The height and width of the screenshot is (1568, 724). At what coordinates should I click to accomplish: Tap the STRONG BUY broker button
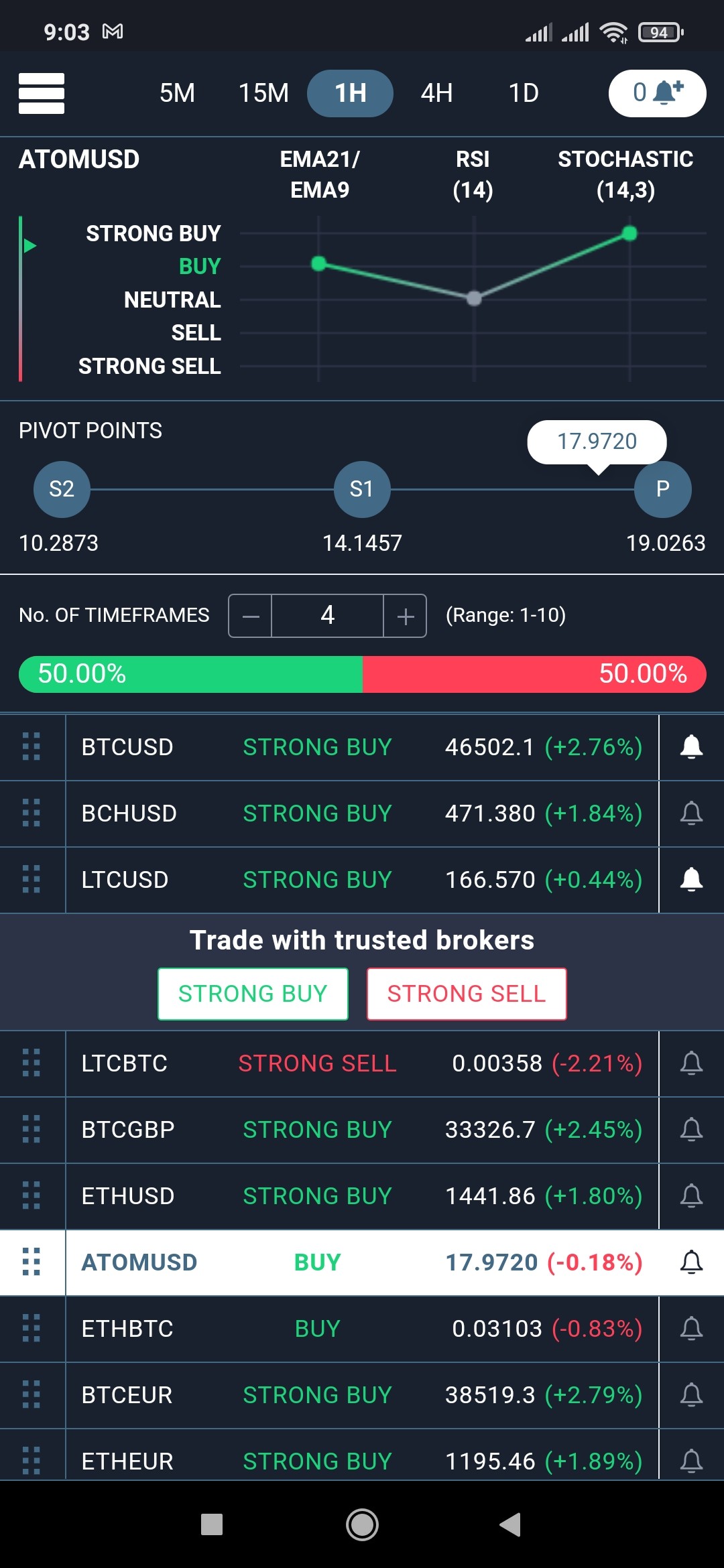253,994
